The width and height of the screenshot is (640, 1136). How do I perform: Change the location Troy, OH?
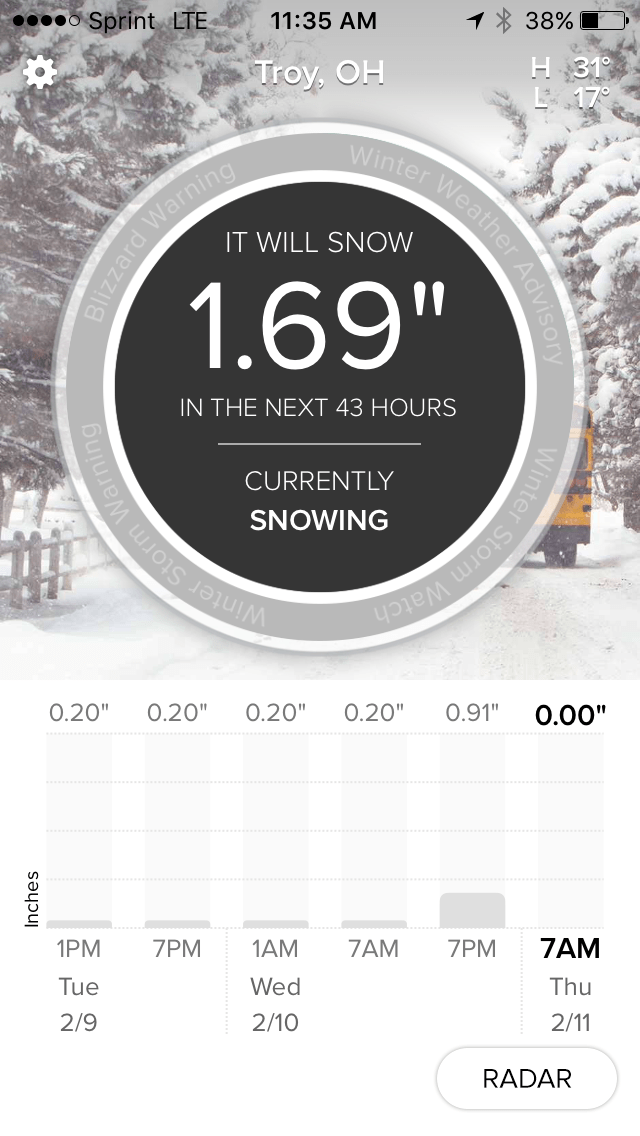click(x=319, y=73)
